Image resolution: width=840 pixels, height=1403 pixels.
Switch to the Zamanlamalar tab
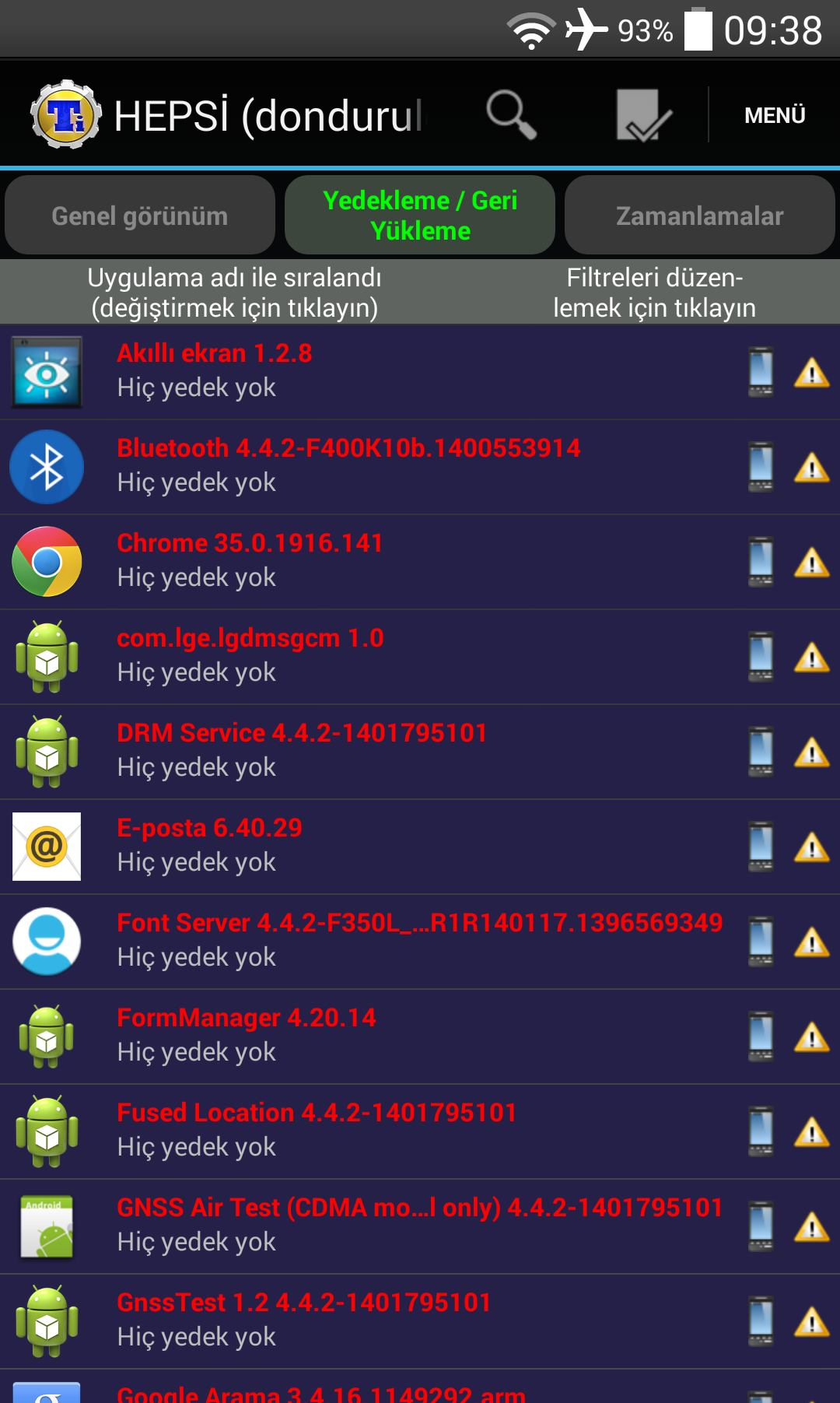(x=700, y=216)
